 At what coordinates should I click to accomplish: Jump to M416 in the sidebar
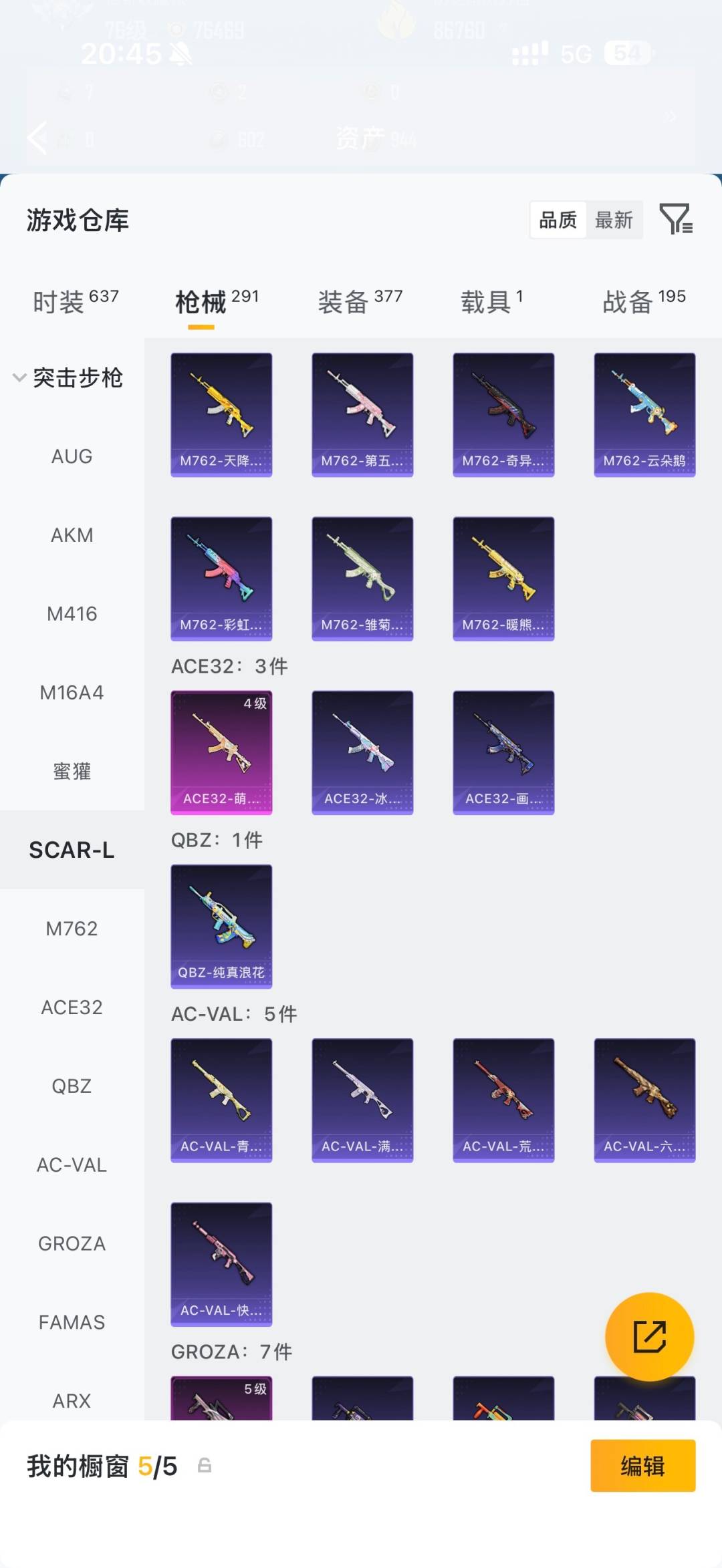click(72, 614)
